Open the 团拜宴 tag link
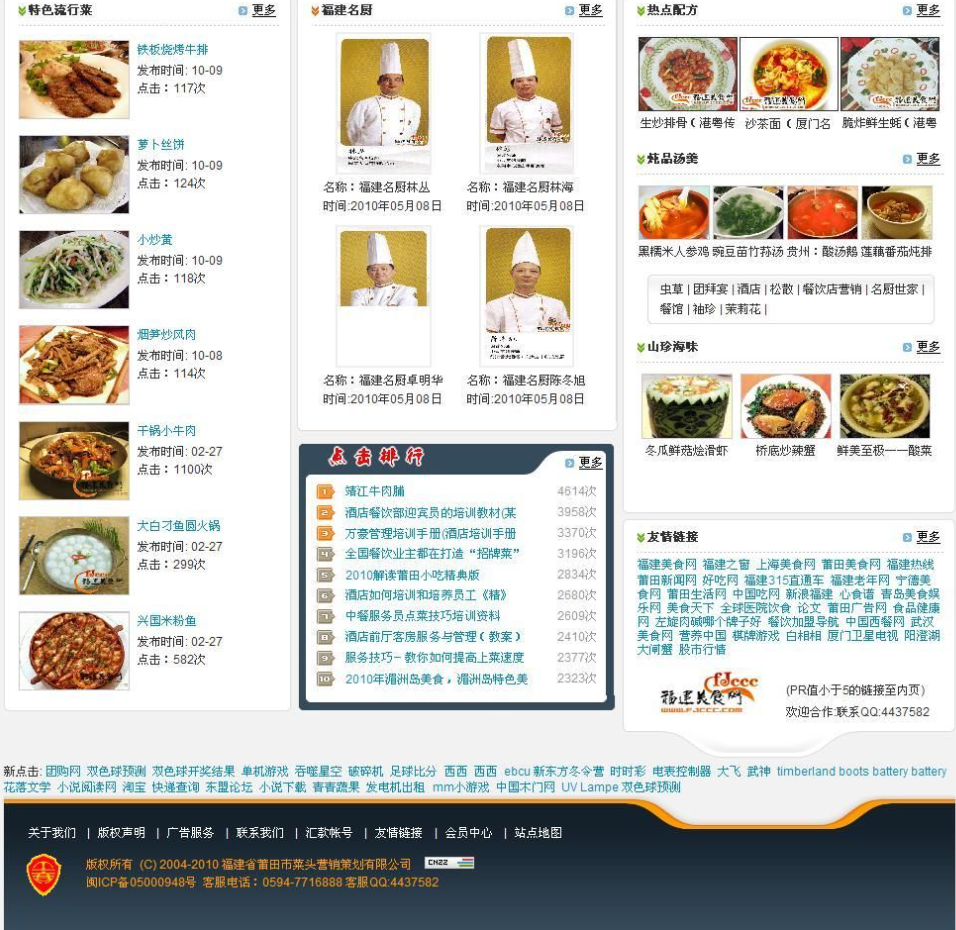The height and width of the screenshot is (930, 956). [x=710, y=289]
